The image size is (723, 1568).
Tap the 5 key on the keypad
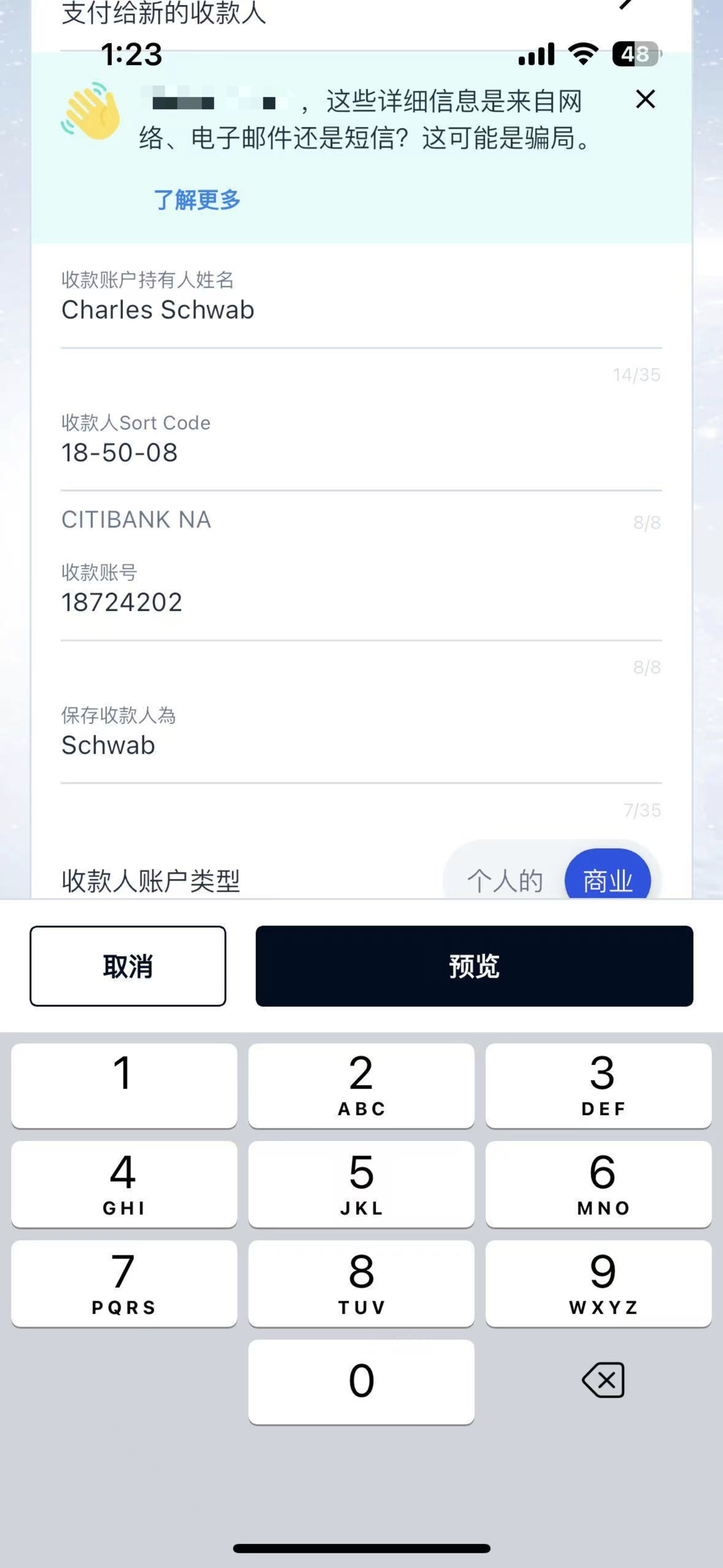pos(361,1184)
